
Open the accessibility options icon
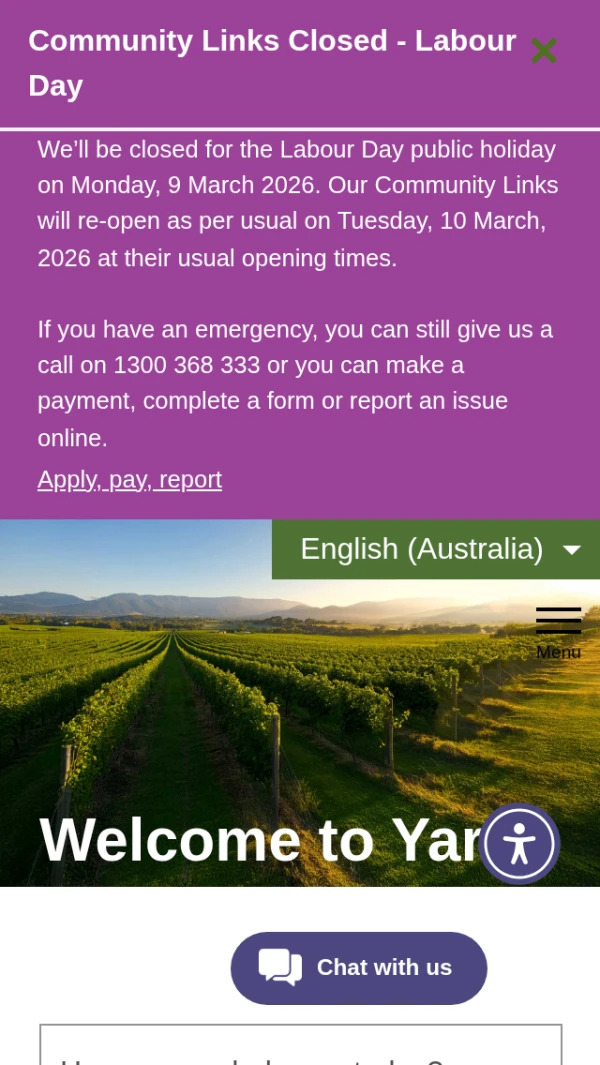[x=519, y=844]
